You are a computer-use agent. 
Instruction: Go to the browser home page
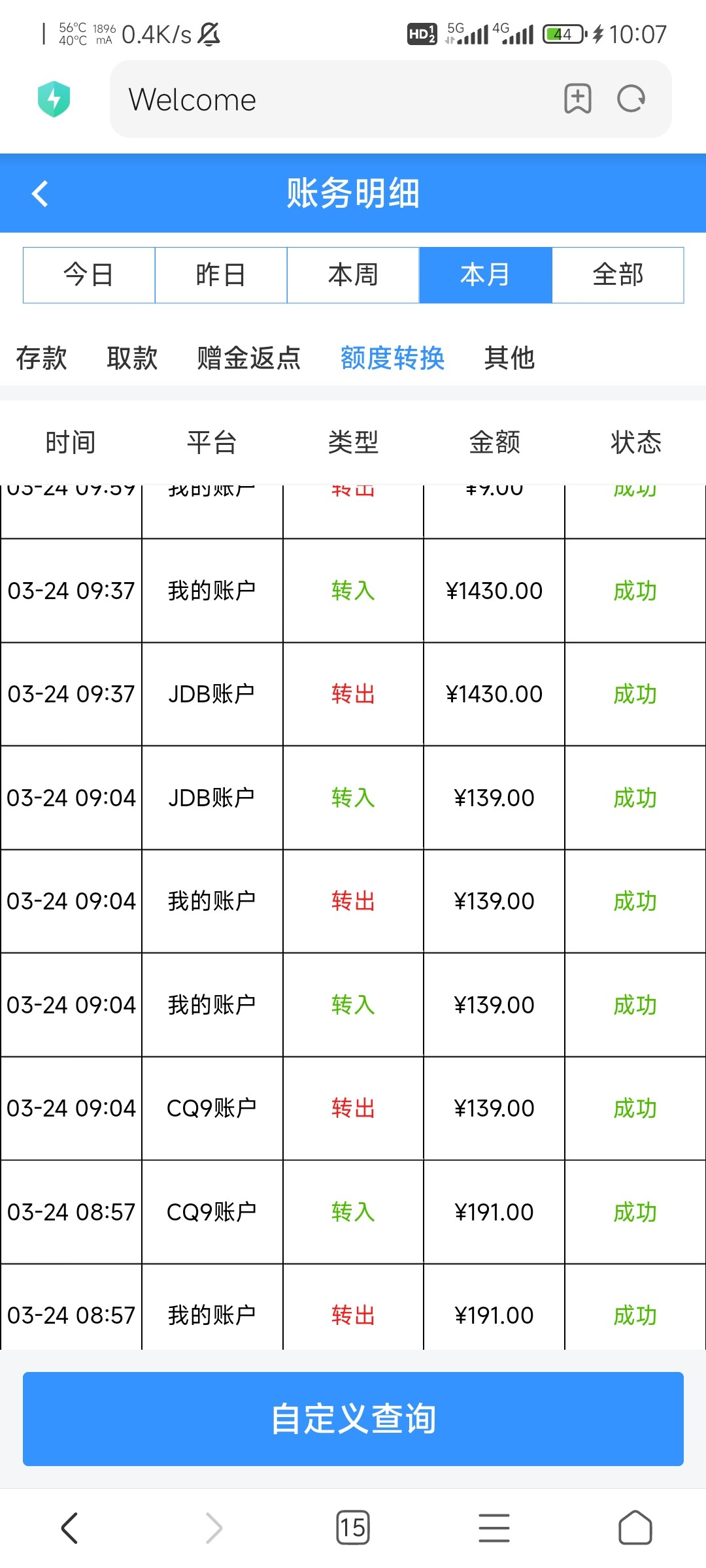(635, 1527)
